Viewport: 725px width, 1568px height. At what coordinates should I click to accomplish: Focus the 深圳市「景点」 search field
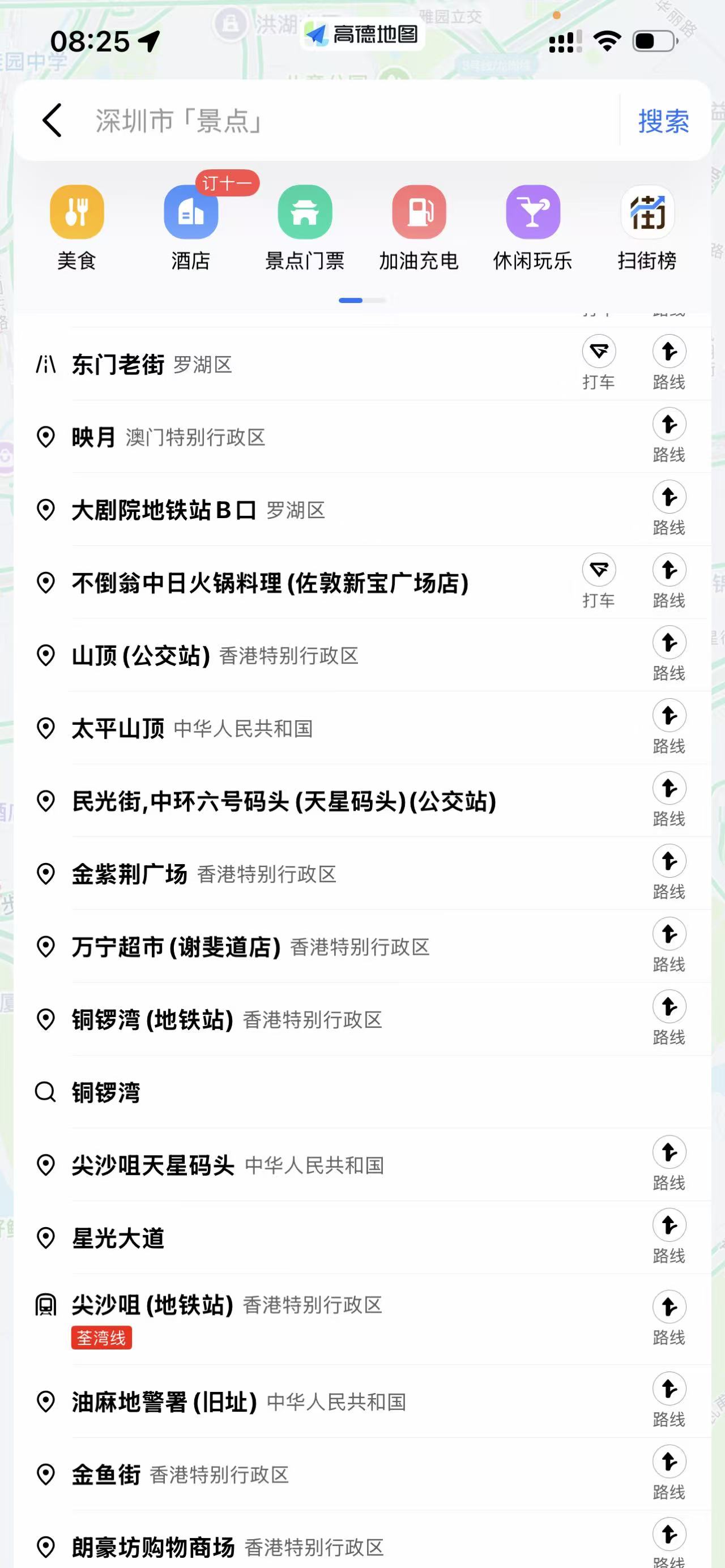(341, 121)
